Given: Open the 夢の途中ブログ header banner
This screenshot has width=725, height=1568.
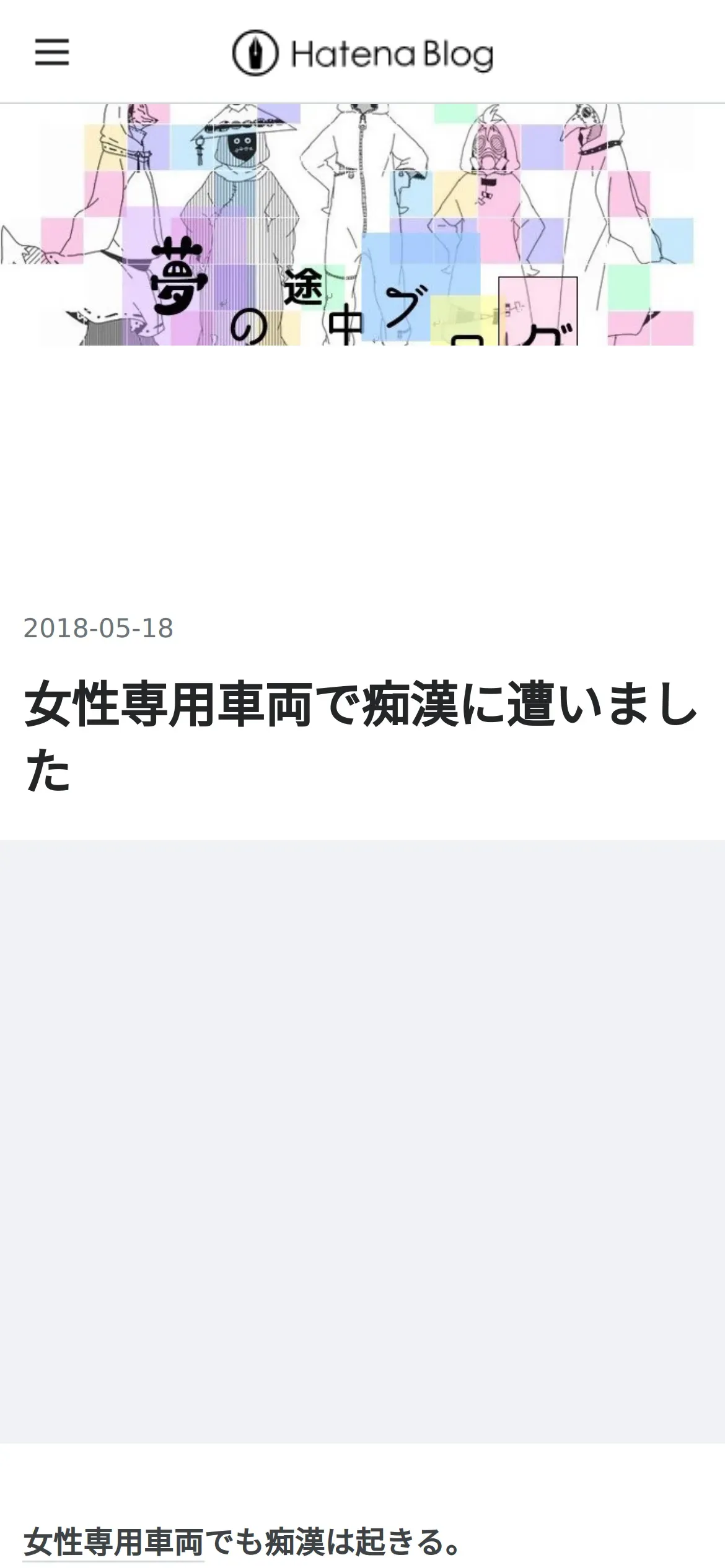Looking at the screenshot, I should 362,225.
